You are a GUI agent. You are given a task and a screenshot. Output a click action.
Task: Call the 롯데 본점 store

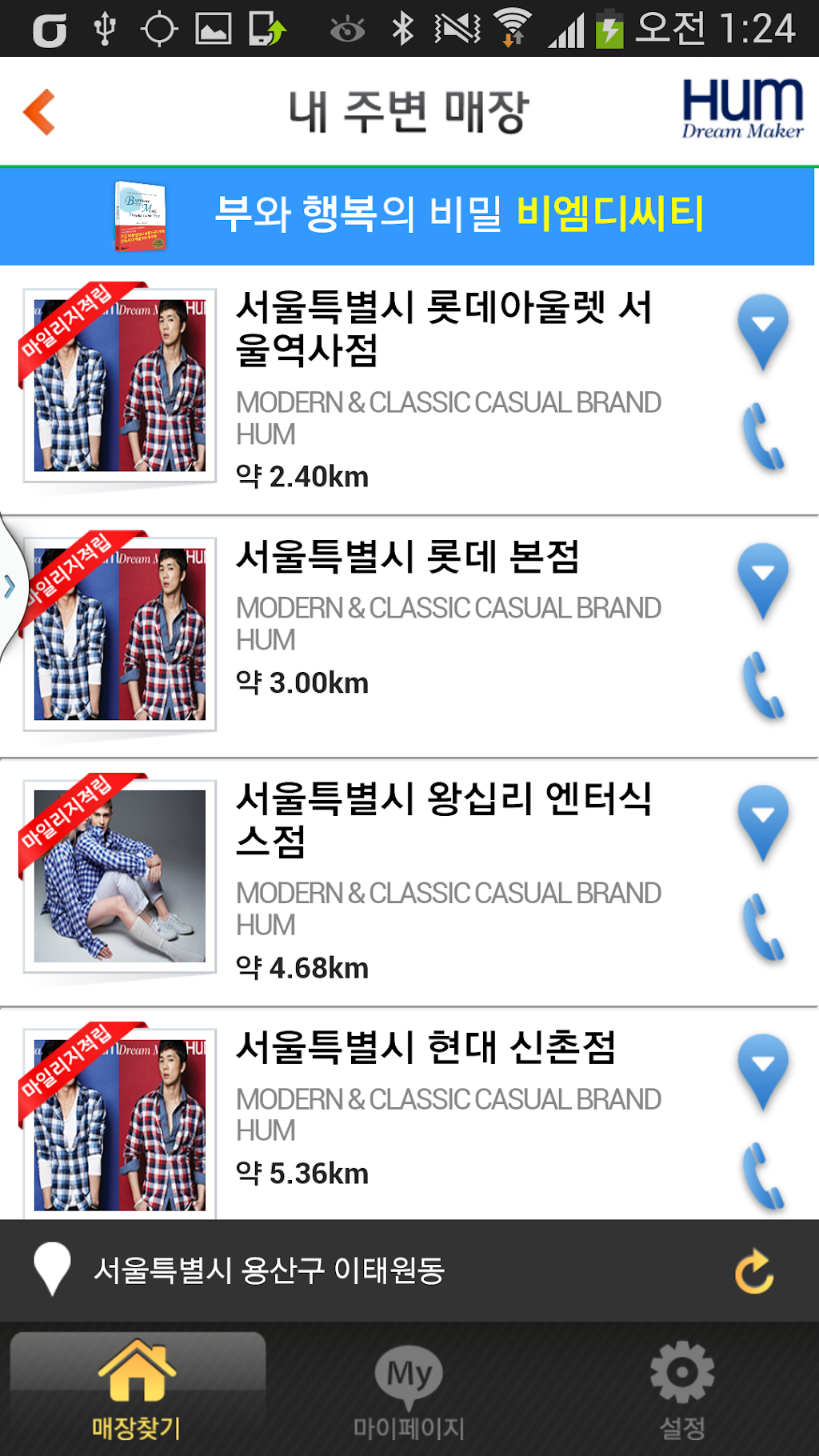pos(763,686)
